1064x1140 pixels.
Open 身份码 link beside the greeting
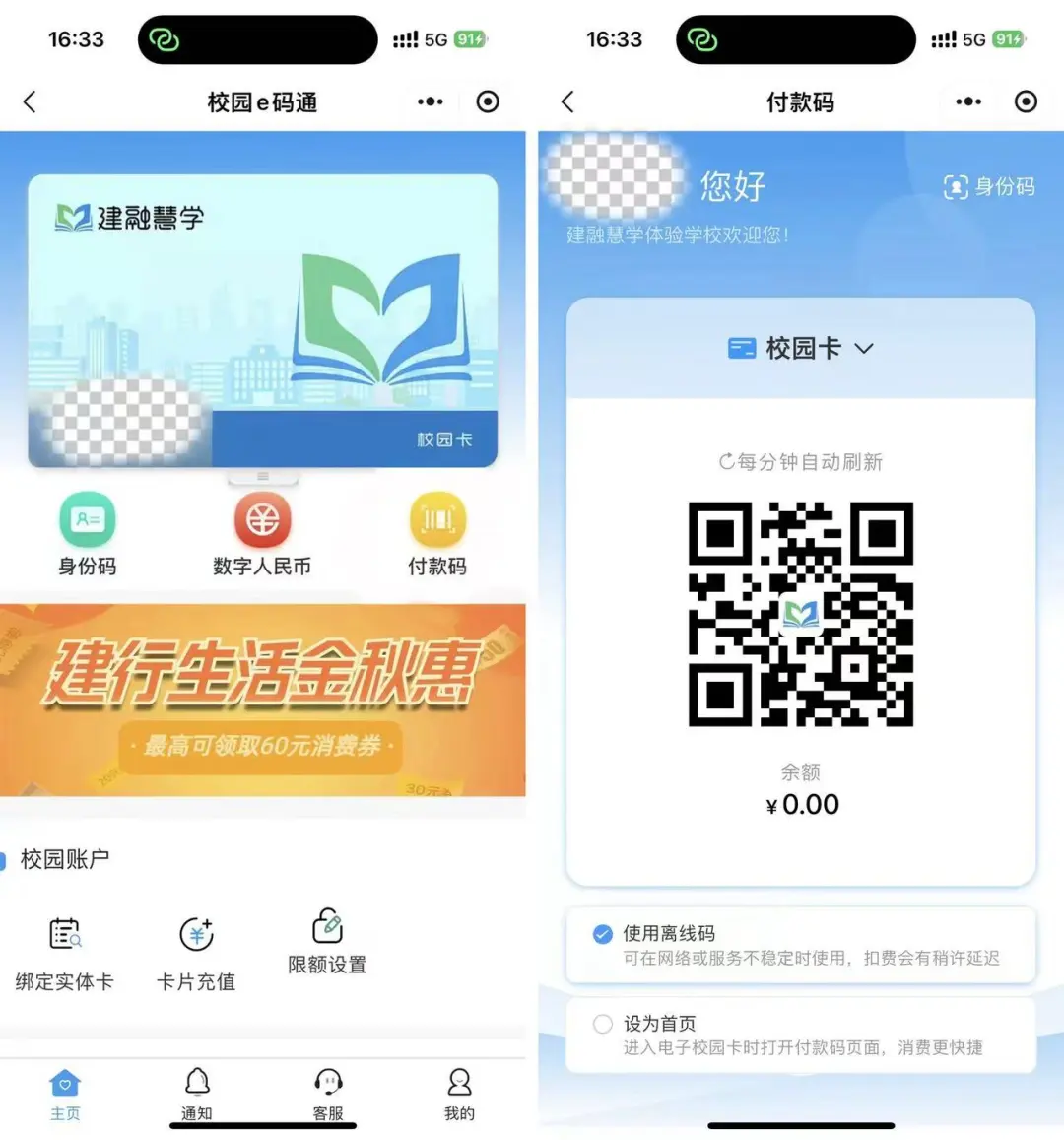click(990, 186)
